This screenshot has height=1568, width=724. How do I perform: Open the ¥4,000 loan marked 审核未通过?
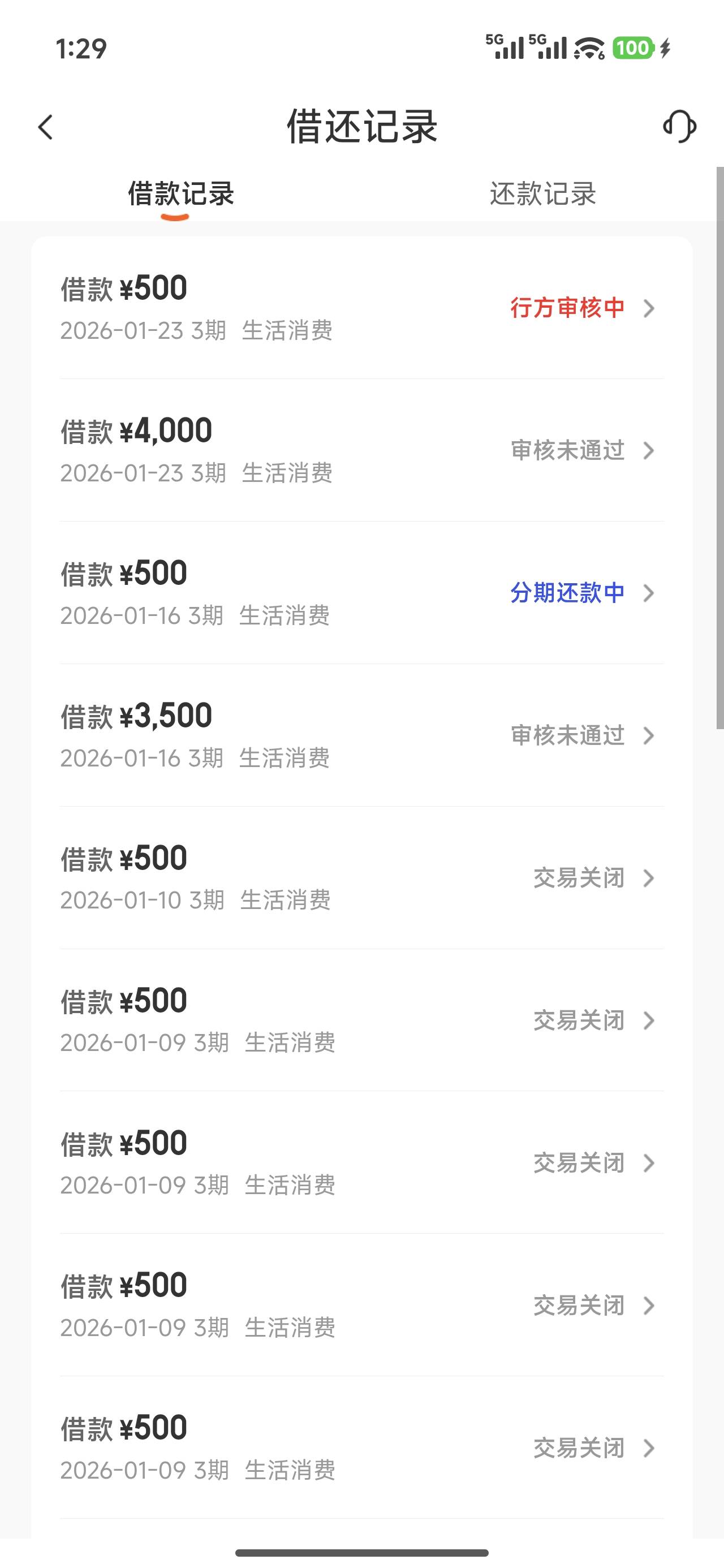tap(361, 450)
